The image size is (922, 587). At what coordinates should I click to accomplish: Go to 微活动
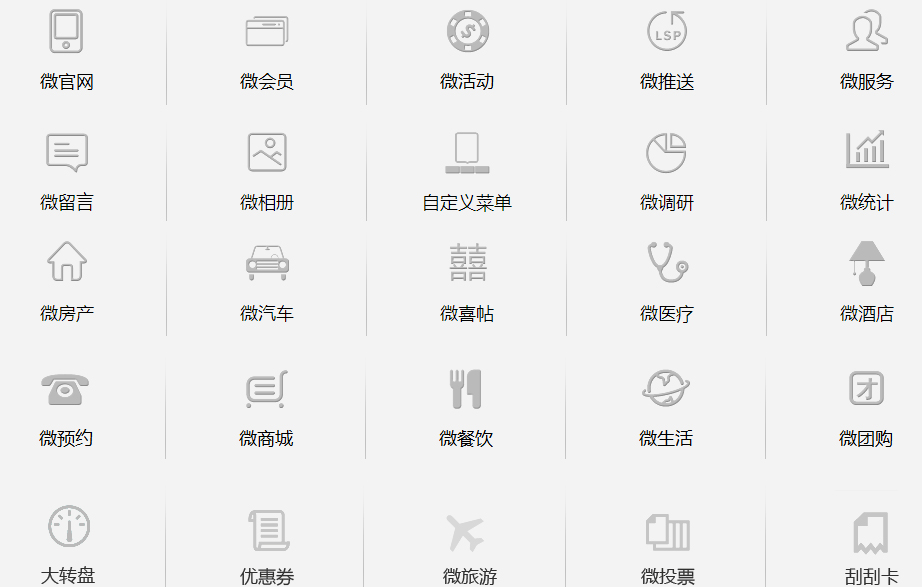click(467, 50)
